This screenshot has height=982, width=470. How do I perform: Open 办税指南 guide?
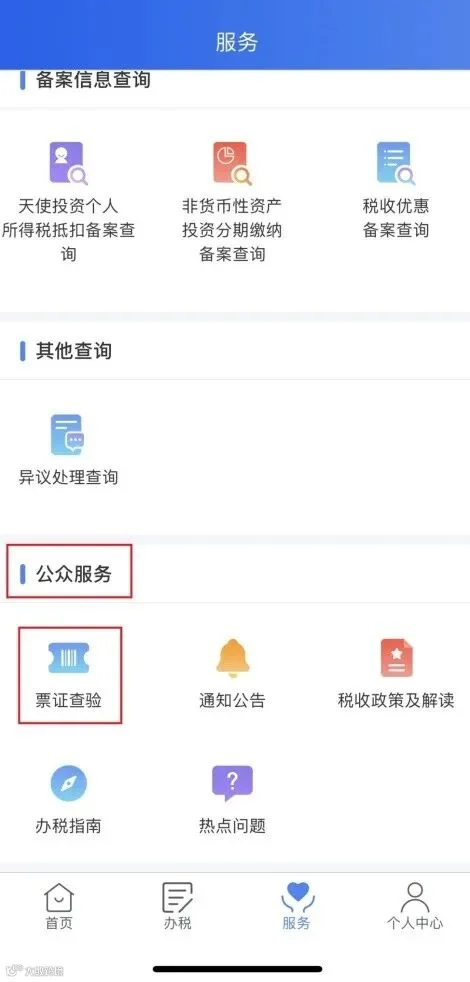coord(68,800)
